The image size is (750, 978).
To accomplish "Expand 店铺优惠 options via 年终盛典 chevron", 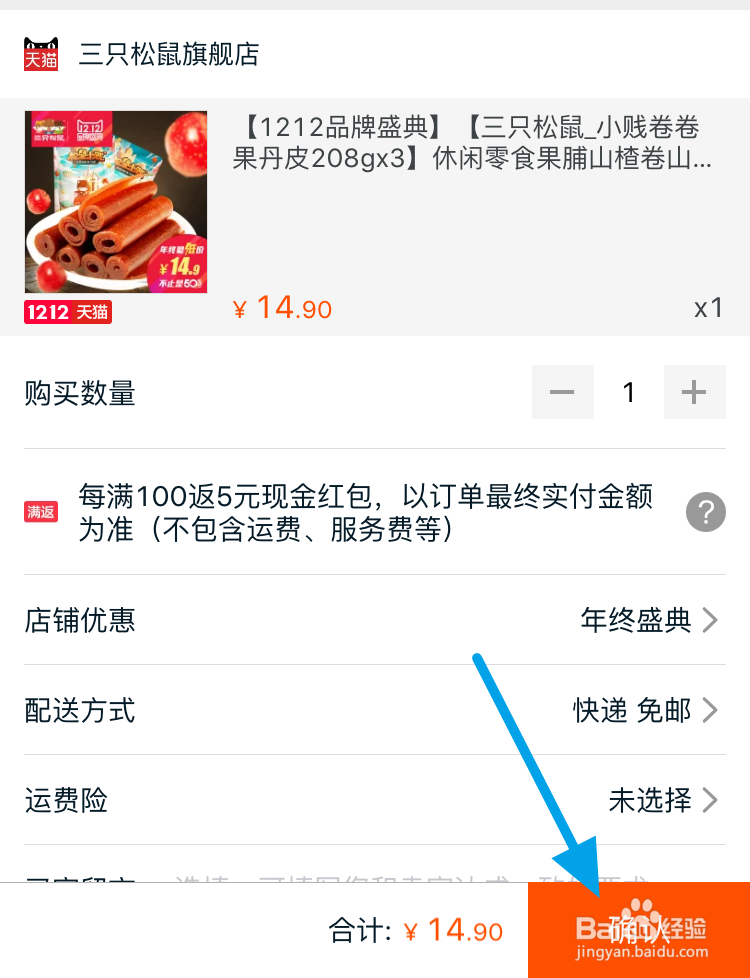I will click(711, 620).
